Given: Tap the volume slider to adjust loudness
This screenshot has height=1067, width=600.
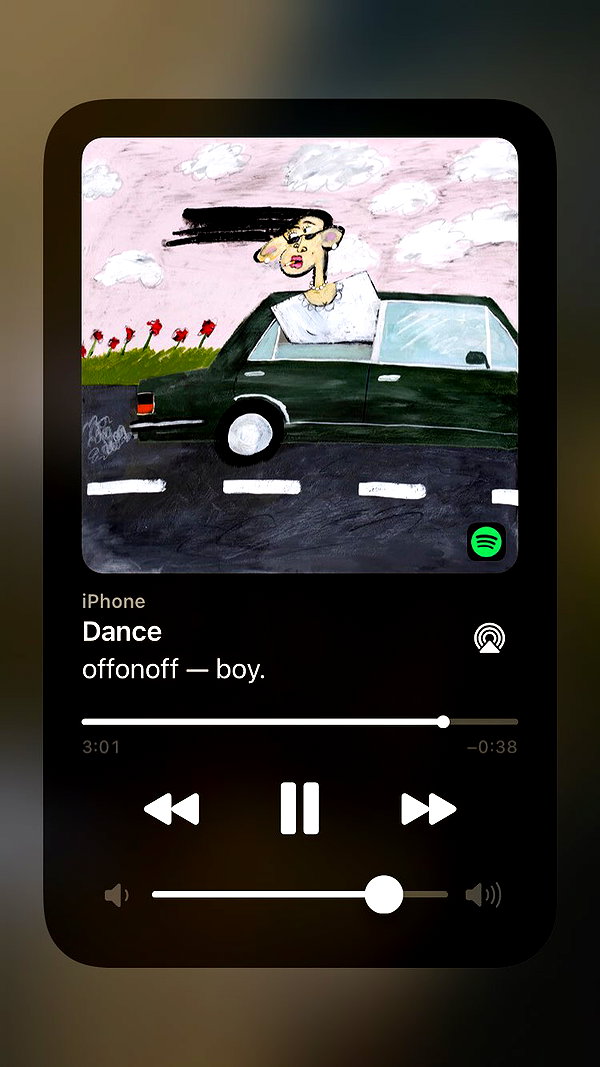Looking at the screenshot, I should (300, 894).
